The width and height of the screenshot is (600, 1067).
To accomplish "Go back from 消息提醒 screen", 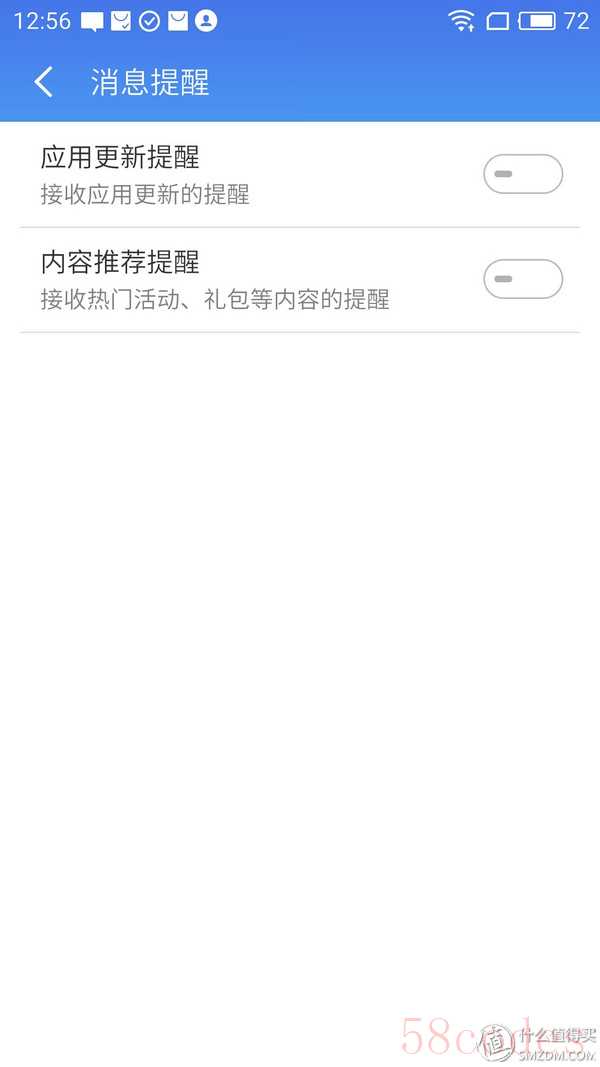I will coord(44,82).
